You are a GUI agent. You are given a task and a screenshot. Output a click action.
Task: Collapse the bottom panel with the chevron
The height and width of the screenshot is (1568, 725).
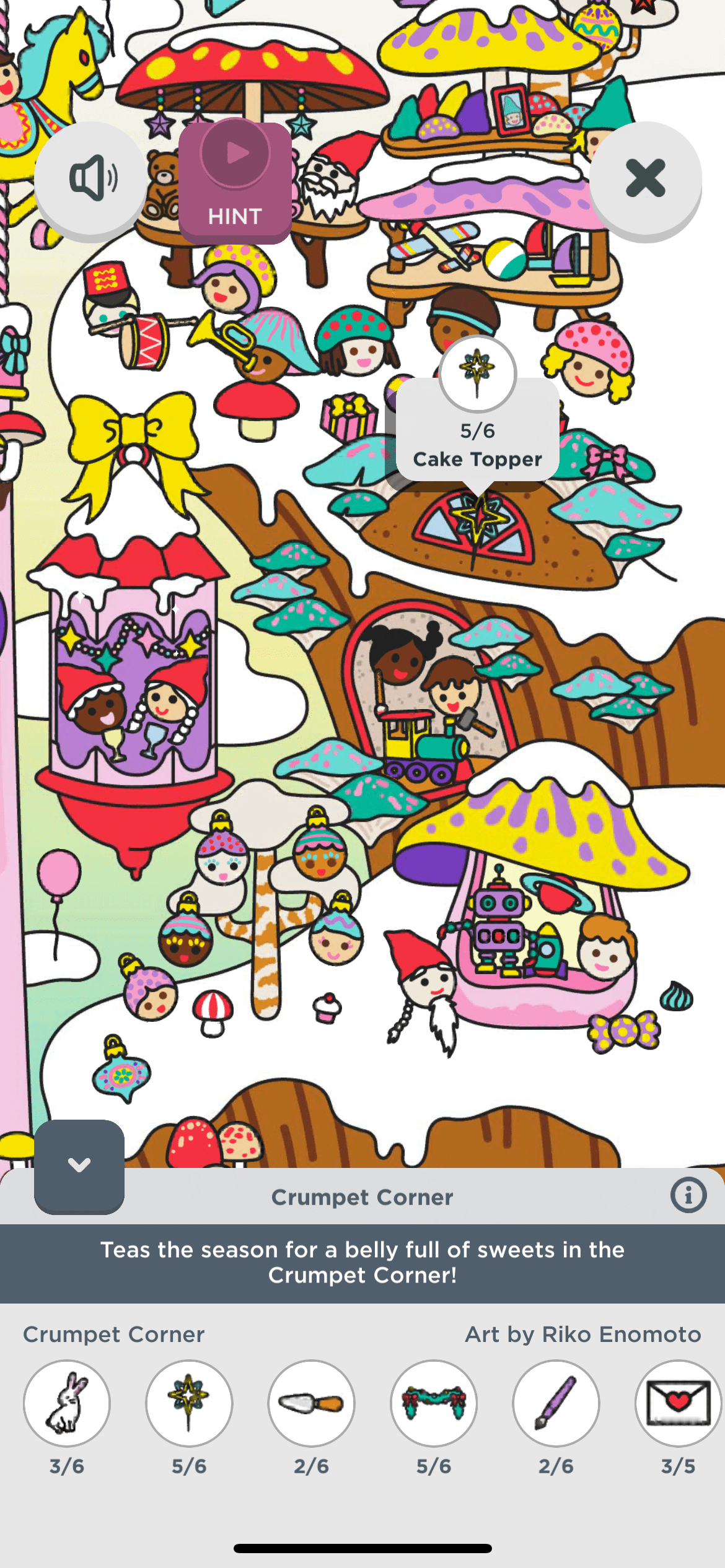point(79,1165)
